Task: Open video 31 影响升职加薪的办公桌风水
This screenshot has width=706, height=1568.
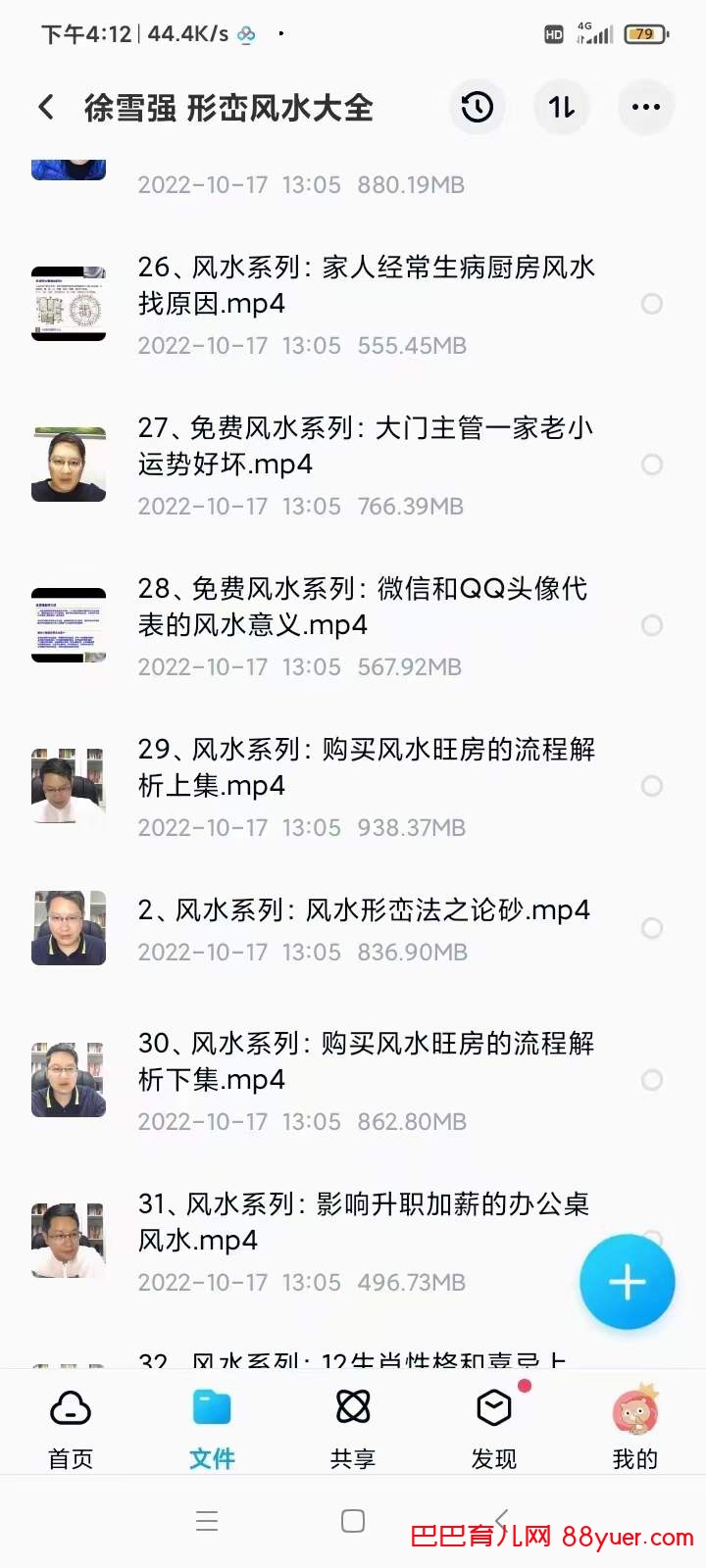Action: coord(365,1222)
